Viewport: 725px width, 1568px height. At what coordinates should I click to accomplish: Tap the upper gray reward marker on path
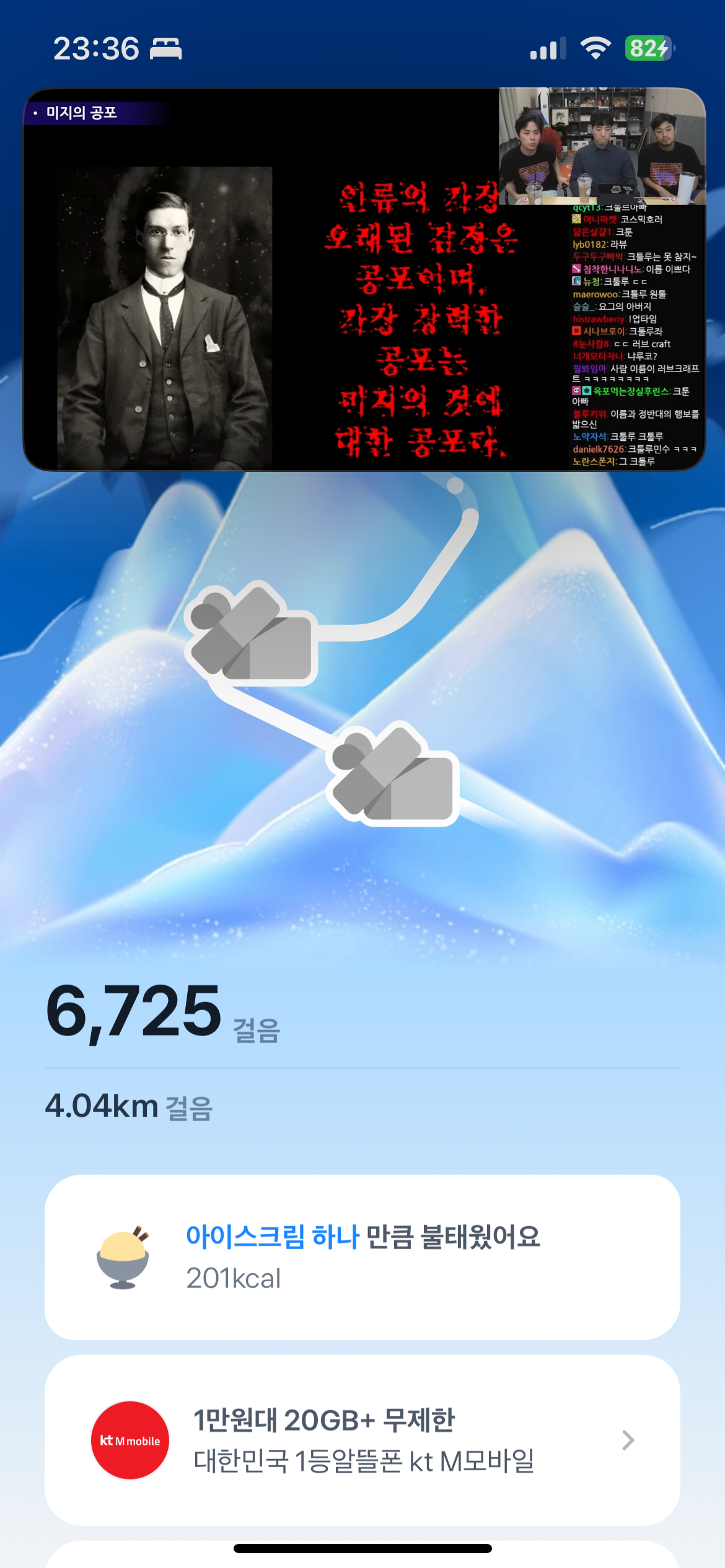(x=252, y=634)
